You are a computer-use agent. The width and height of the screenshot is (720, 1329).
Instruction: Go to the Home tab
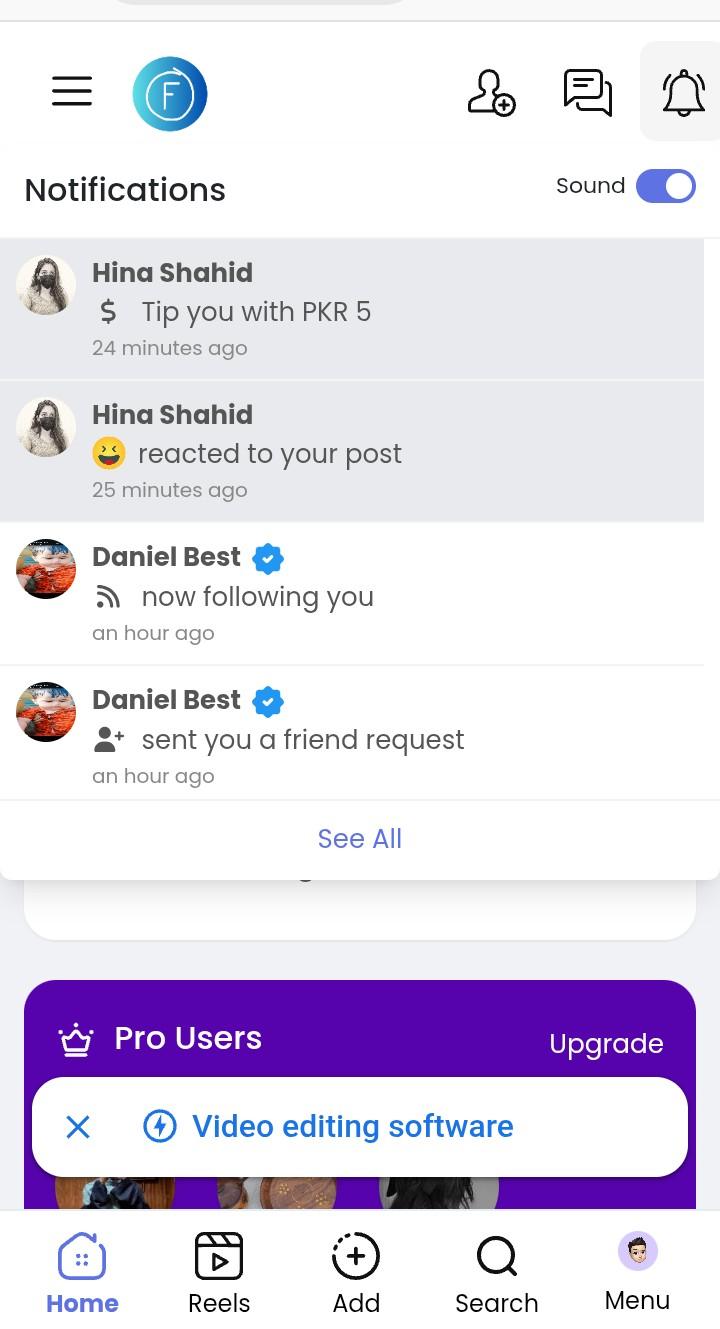pyautogui.click(x=82, y=1272)
